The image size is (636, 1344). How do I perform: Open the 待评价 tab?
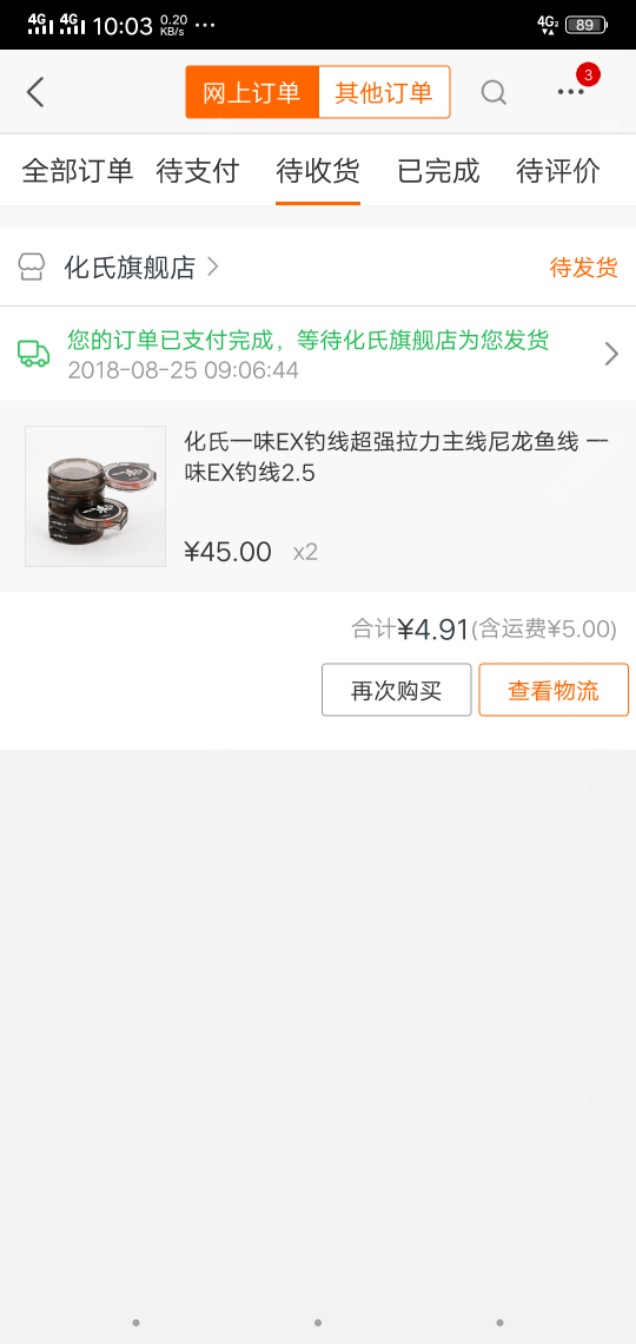558,171
